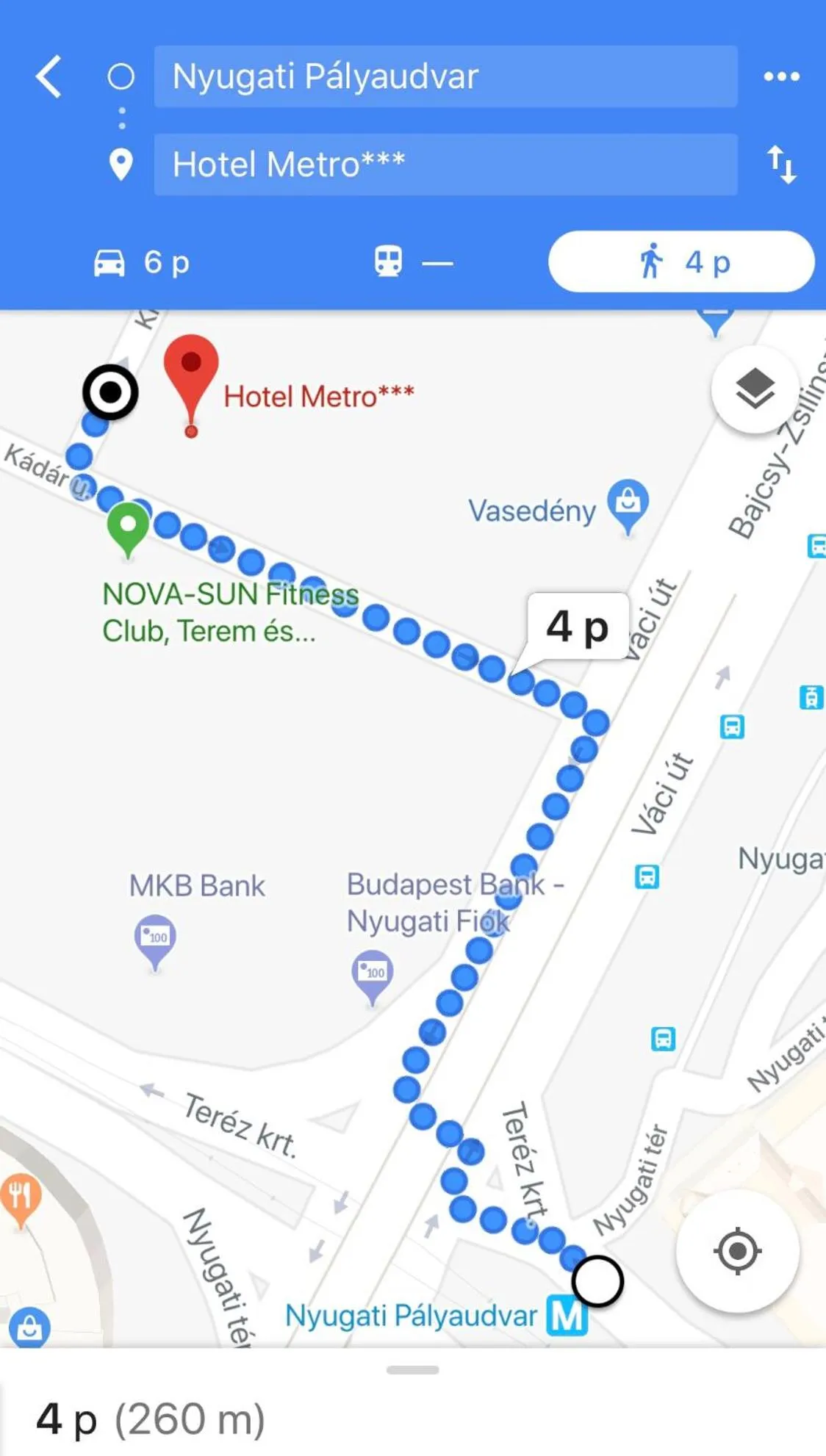
Task: Change the destination Hotel Metro***
Action: tap(445, 165)
